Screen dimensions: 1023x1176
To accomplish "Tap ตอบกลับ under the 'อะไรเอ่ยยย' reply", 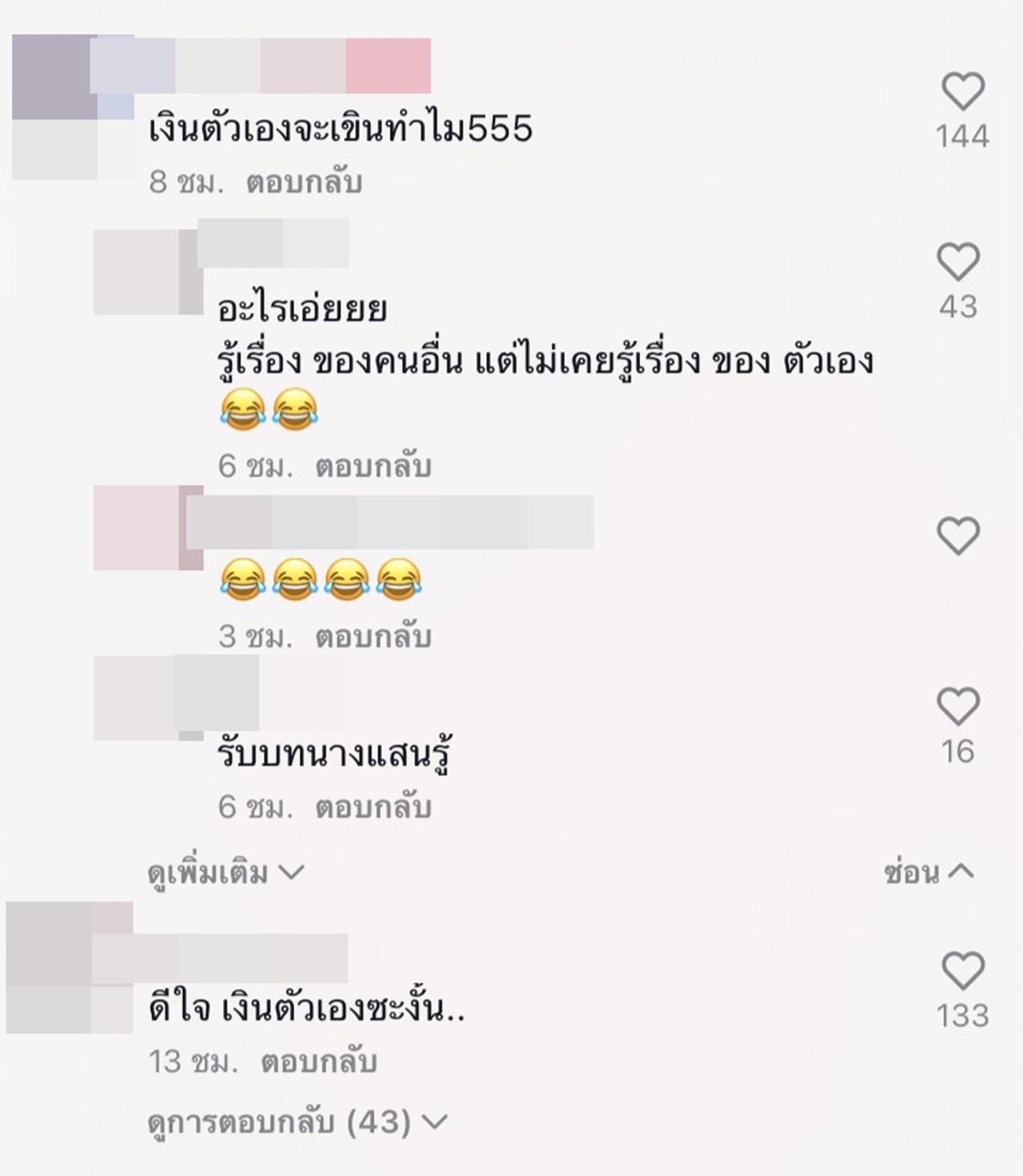I will tap(372, 466).
